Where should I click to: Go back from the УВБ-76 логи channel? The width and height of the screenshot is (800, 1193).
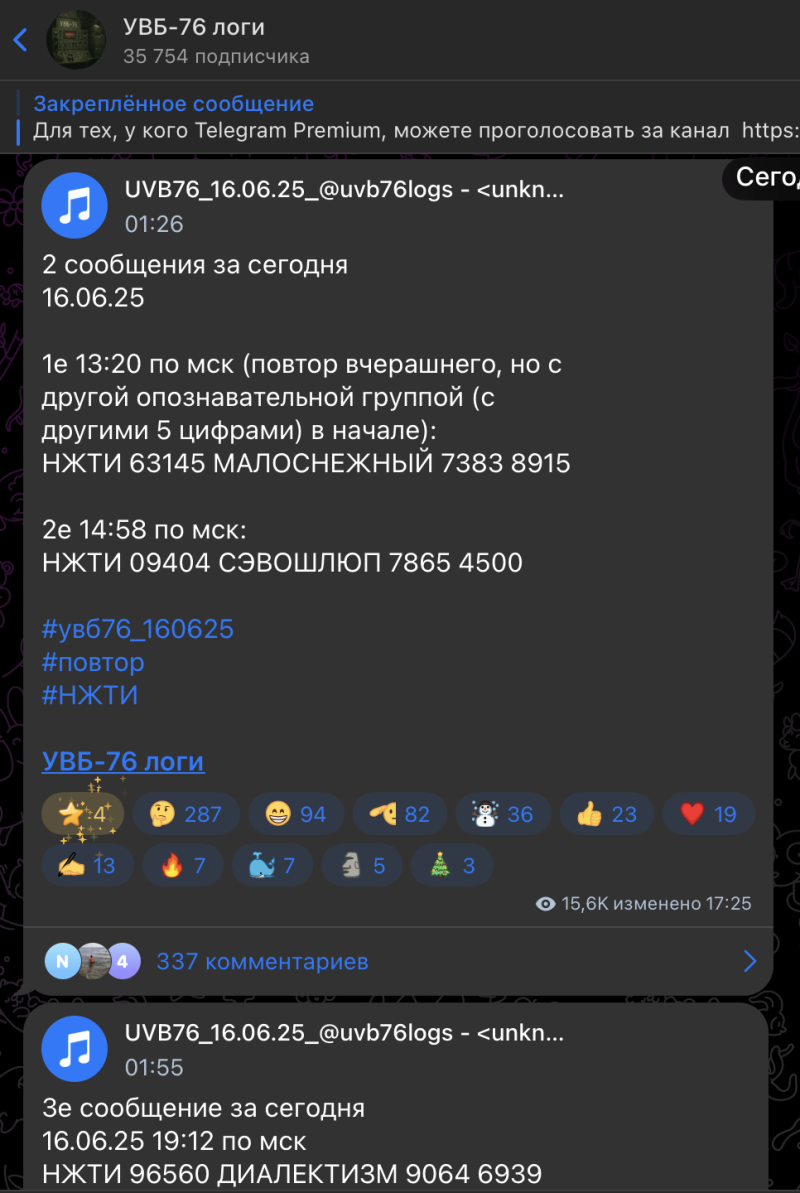click(21, 40)
